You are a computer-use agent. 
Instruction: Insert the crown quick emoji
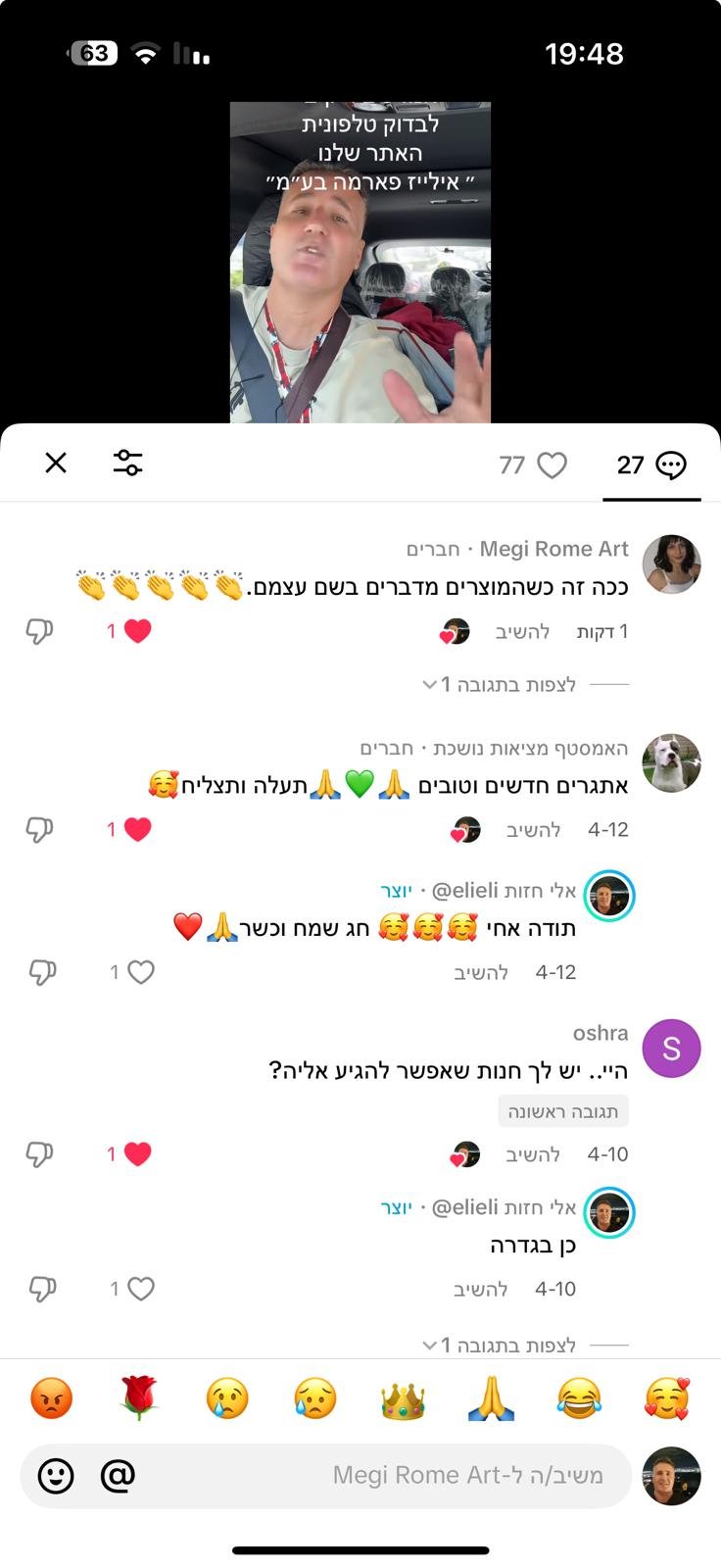pos(403,1398)
